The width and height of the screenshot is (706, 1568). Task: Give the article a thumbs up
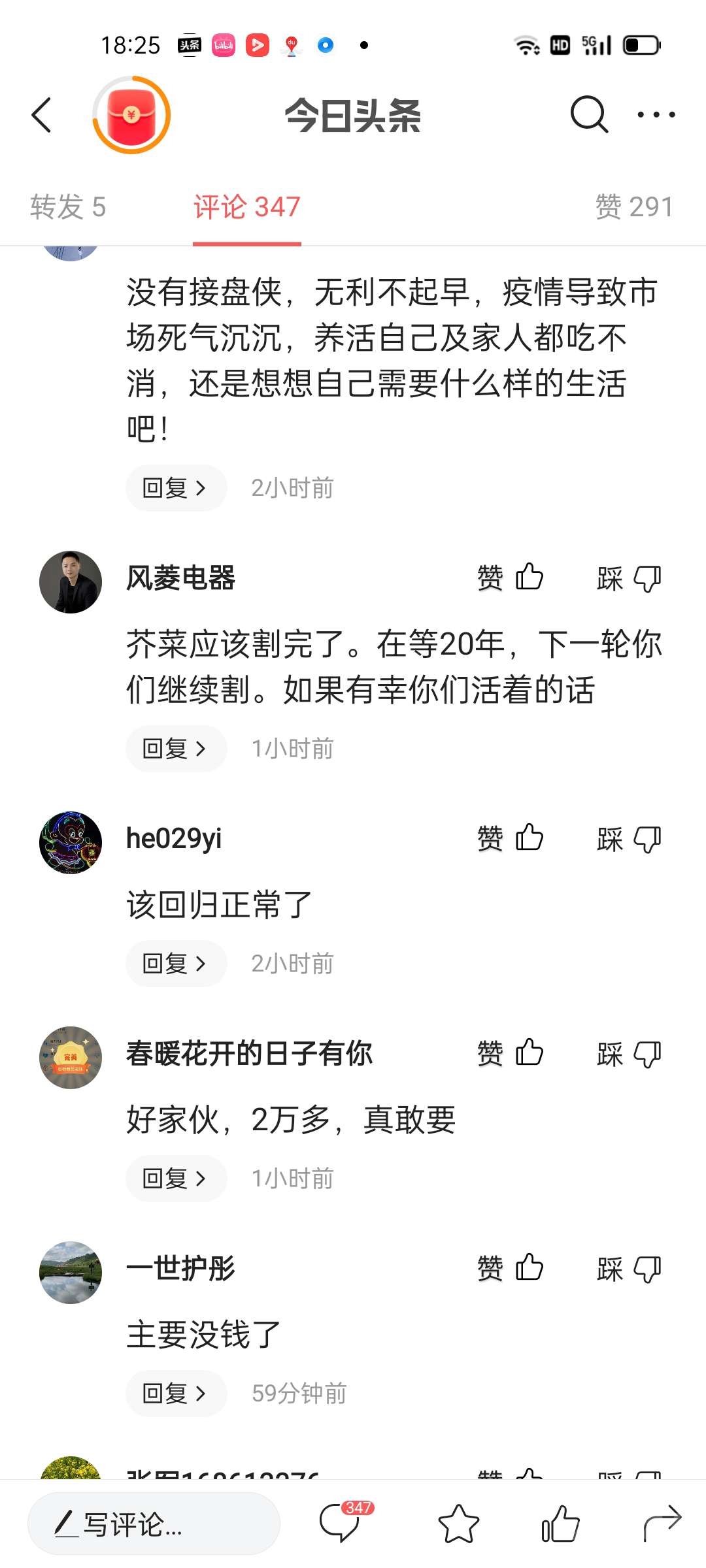tap(560, 1524)
